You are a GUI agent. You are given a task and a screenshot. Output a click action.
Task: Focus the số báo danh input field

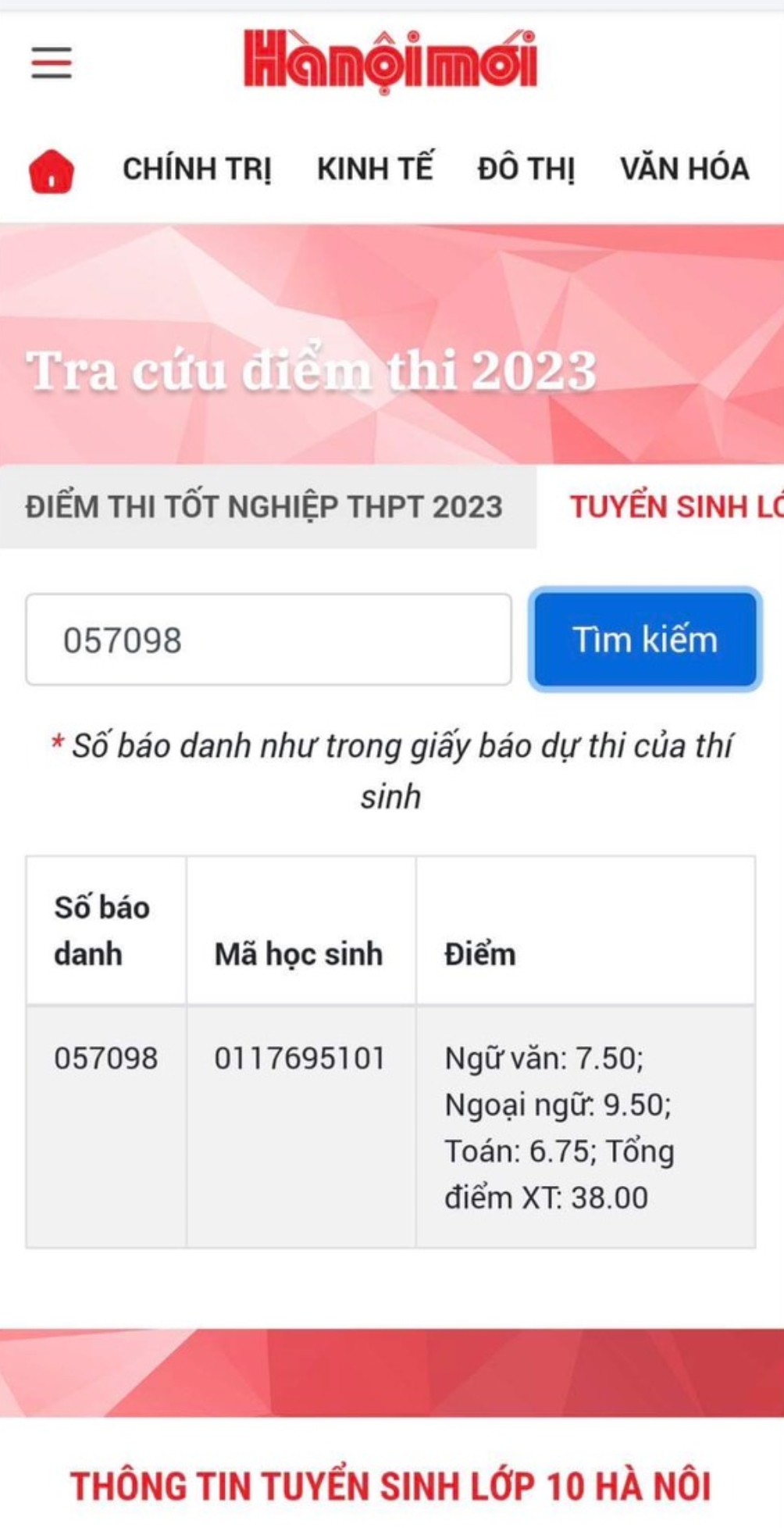click(268, 640)
